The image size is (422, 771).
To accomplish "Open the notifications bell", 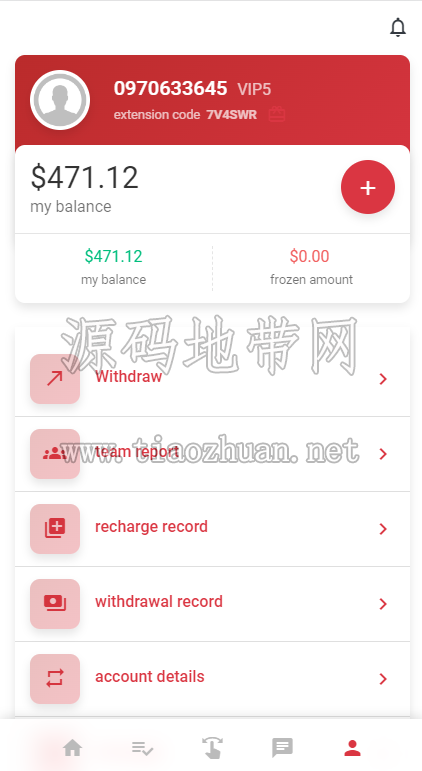I will pos(397,28).
